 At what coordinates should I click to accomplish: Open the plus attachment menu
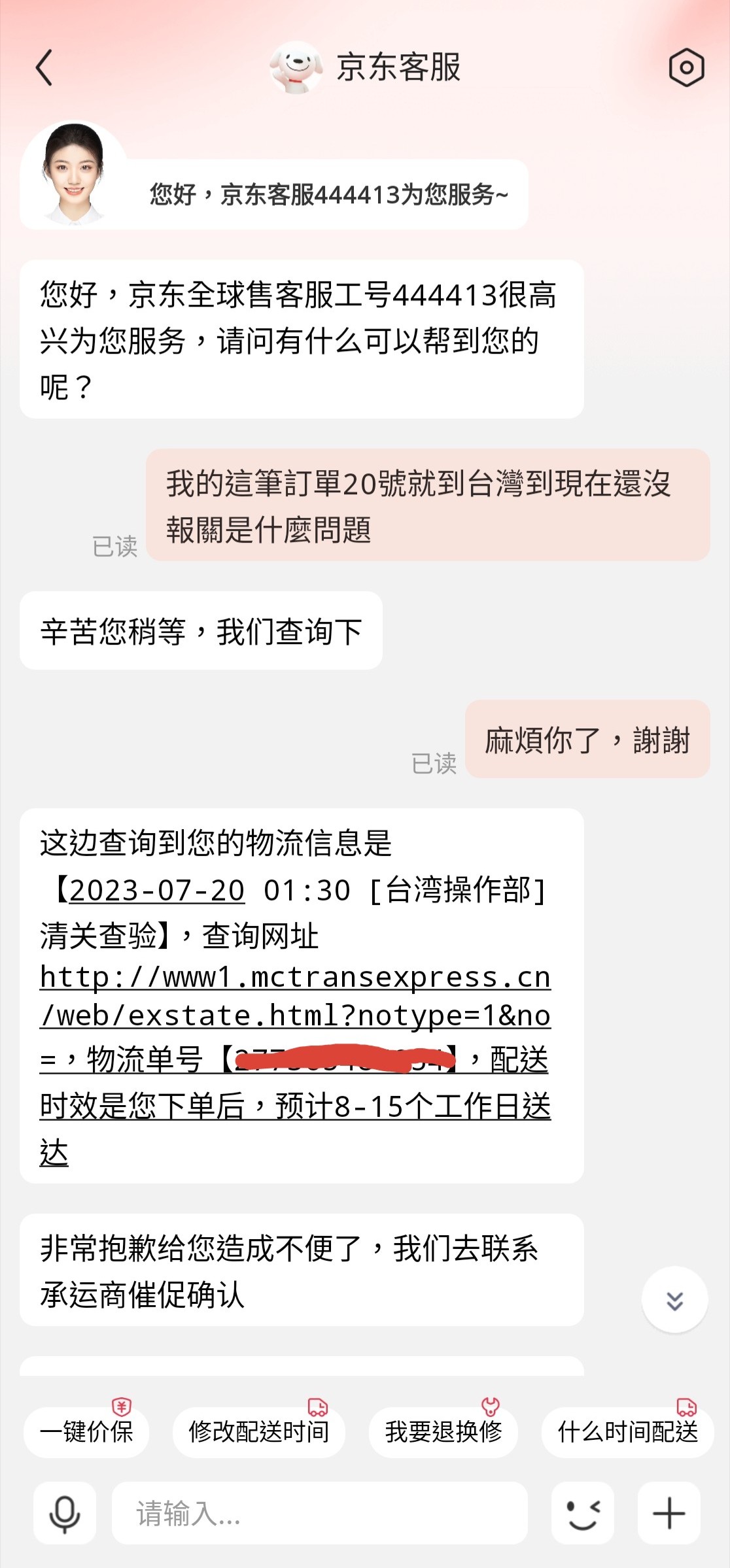point(669,1513)
